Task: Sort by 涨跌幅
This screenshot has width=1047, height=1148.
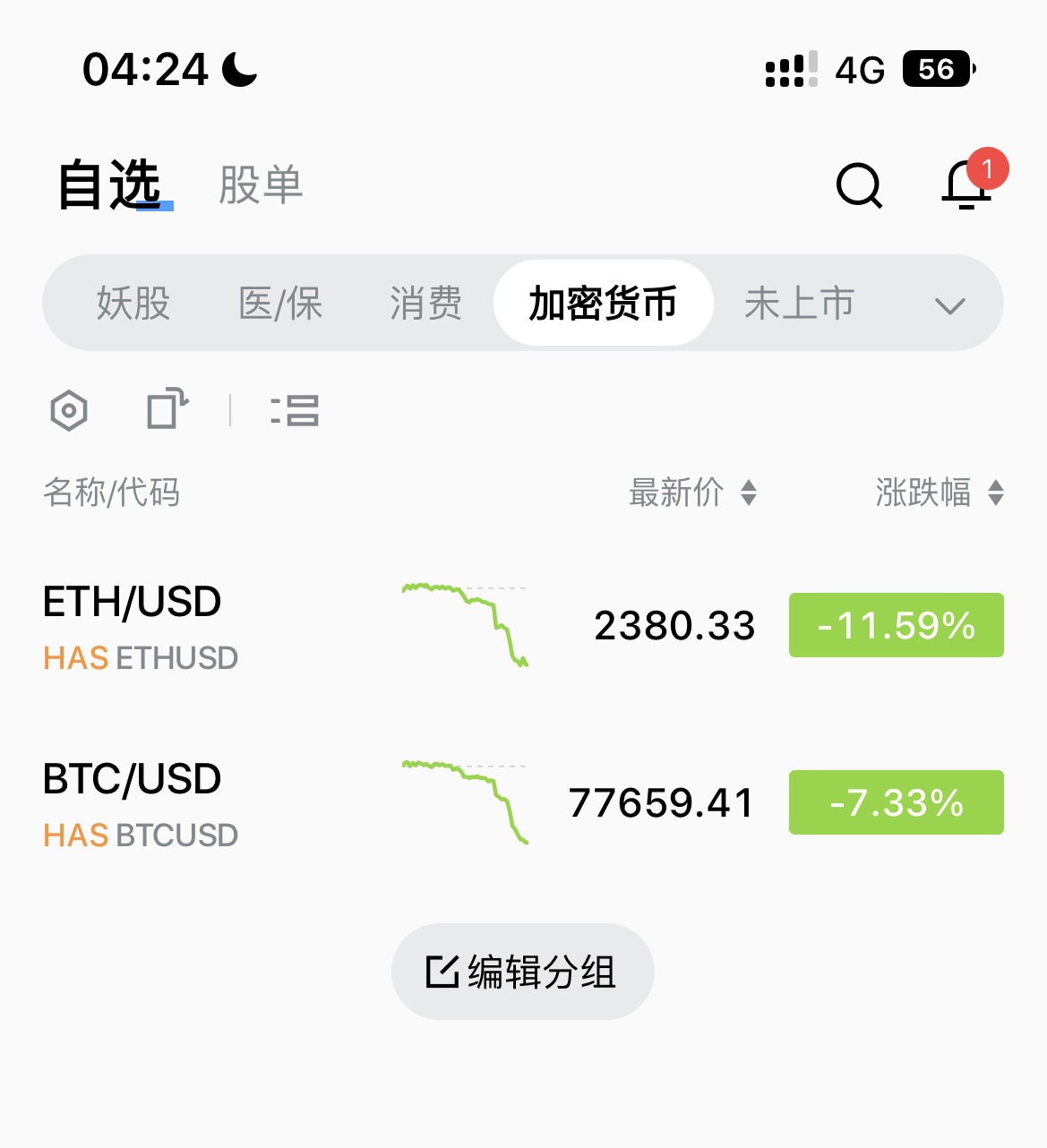Action: 939,493
